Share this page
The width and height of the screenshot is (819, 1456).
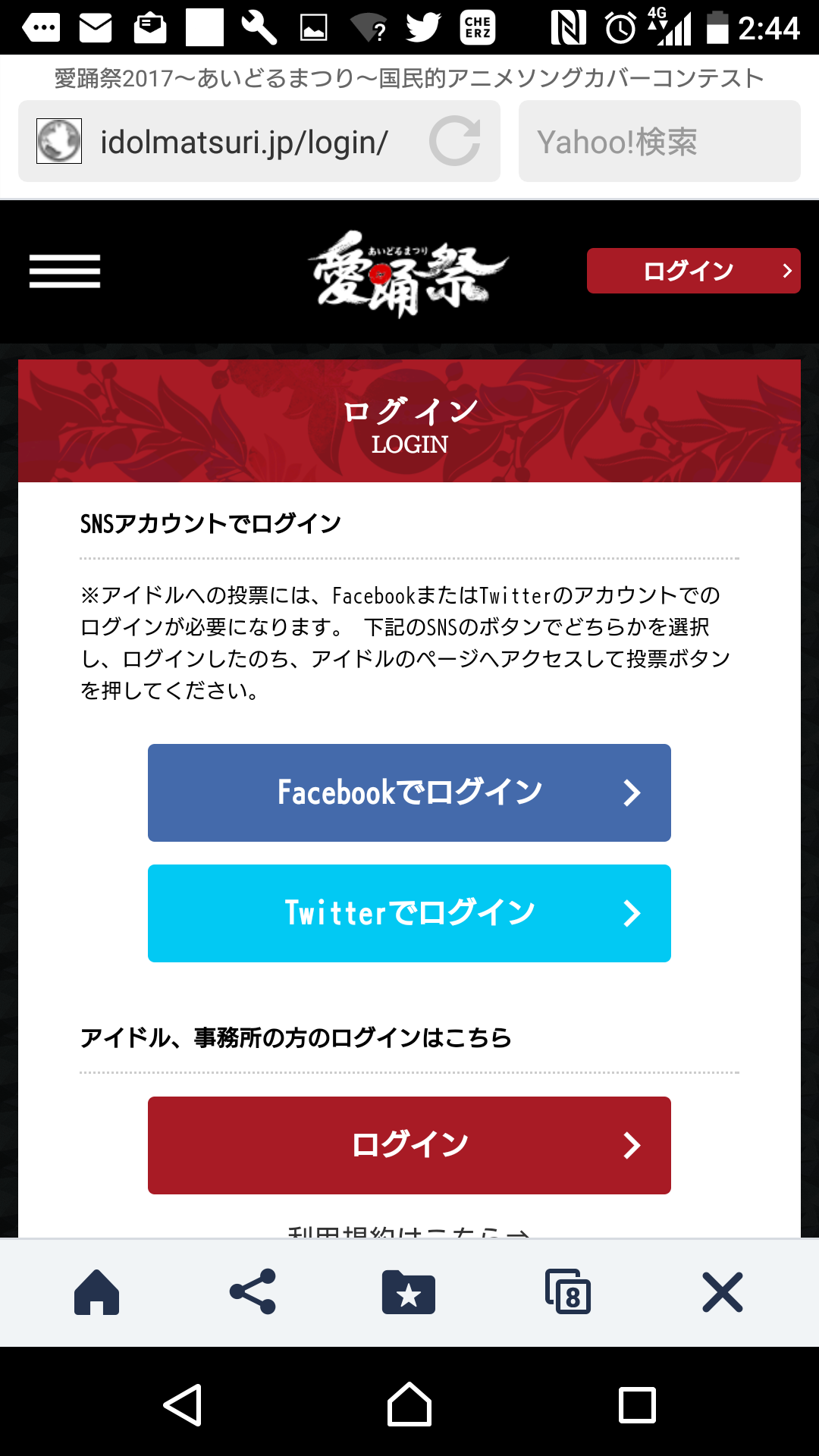(x=253, y=1291)
